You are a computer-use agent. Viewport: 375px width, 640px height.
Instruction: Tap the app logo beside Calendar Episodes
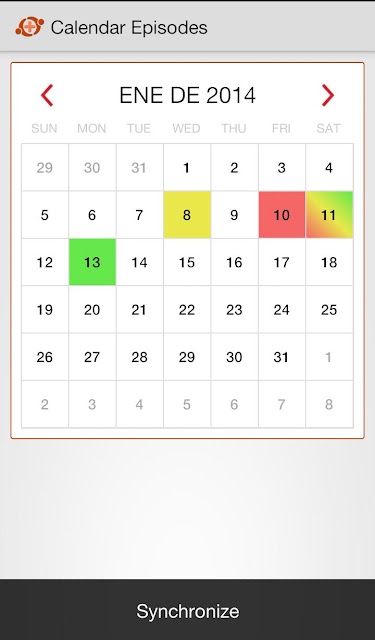pyautogui.click(x=30, y=27)
